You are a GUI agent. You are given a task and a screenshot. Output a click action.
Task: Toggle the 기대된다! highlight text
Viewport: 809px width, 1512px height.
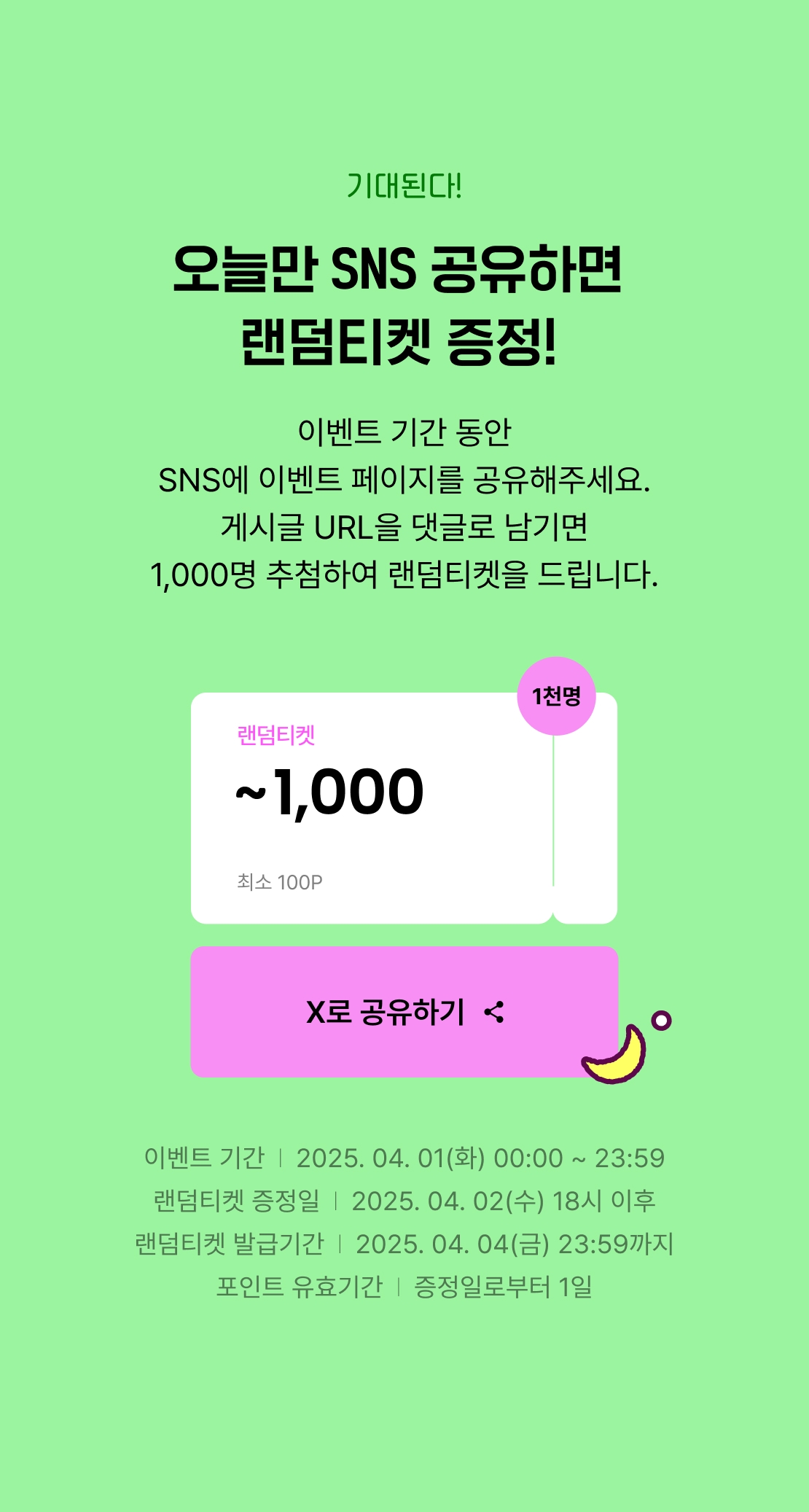pos(404,188)
